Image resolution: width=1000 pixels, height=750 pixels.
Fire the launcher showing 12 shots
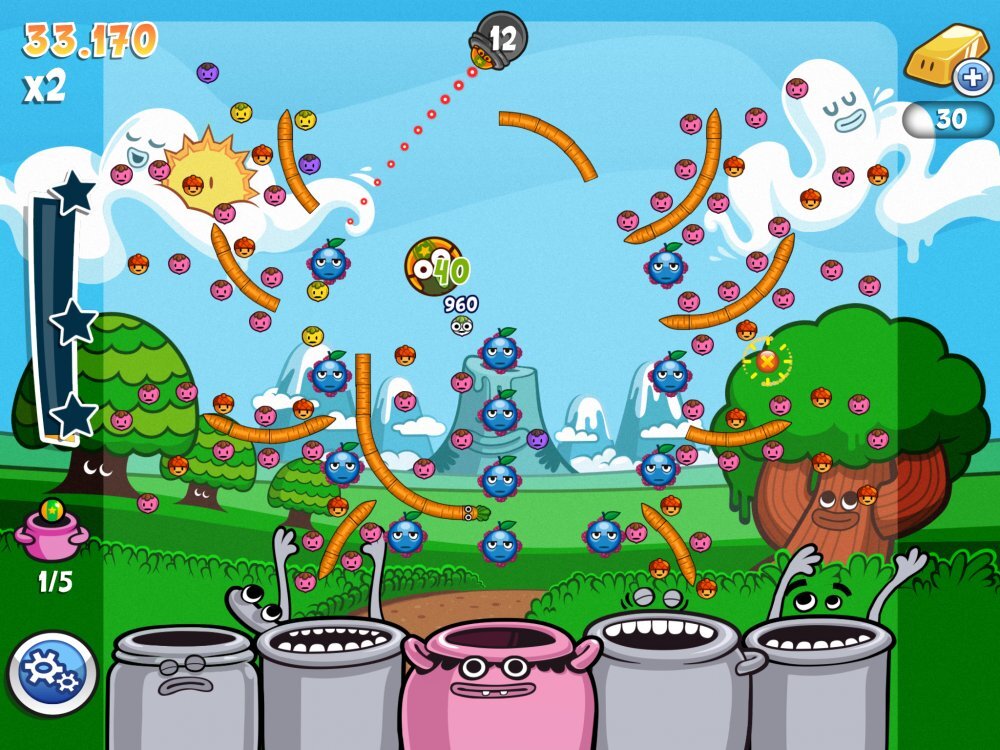click(x=498, y=40)
